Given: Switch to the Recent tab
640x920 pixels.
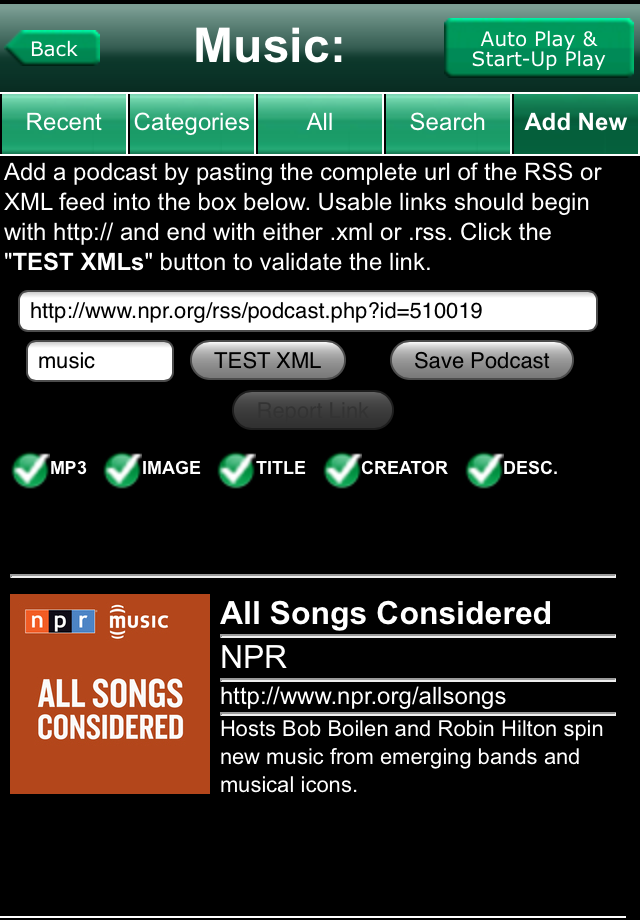Looking at the screenshot, I should 64,123.
